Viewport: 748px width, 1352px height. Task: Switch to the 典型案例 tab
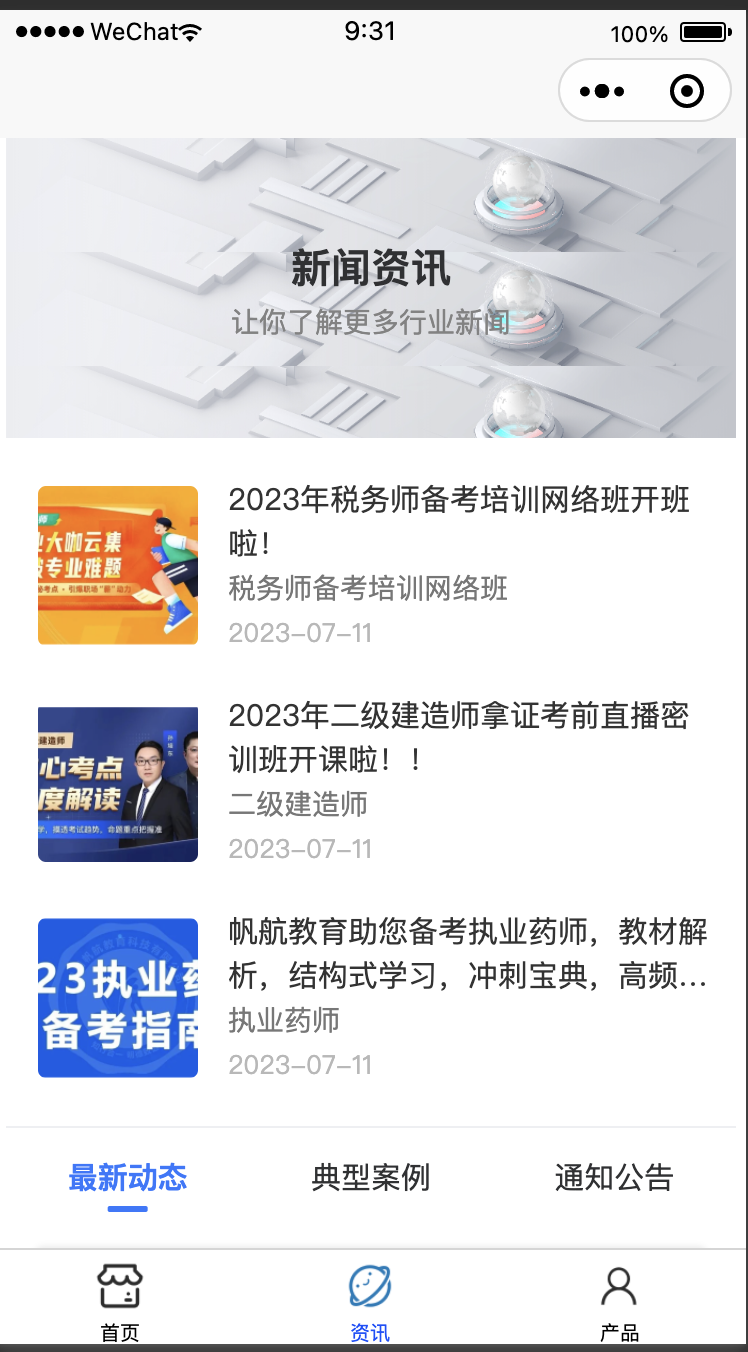(x=371, y=1178)
